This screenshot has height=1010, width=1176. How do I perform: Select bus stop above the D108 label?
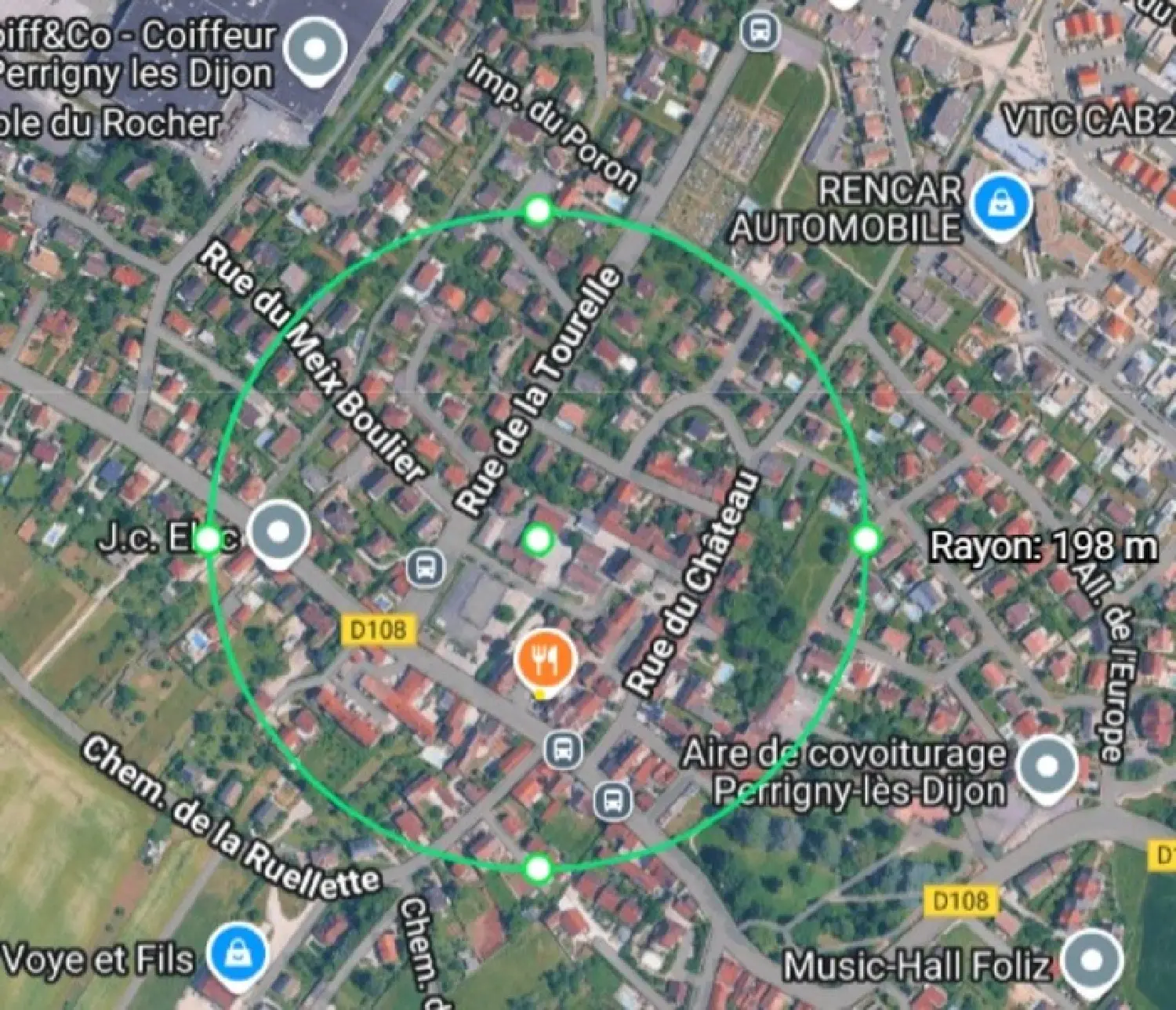coord(426,566)
